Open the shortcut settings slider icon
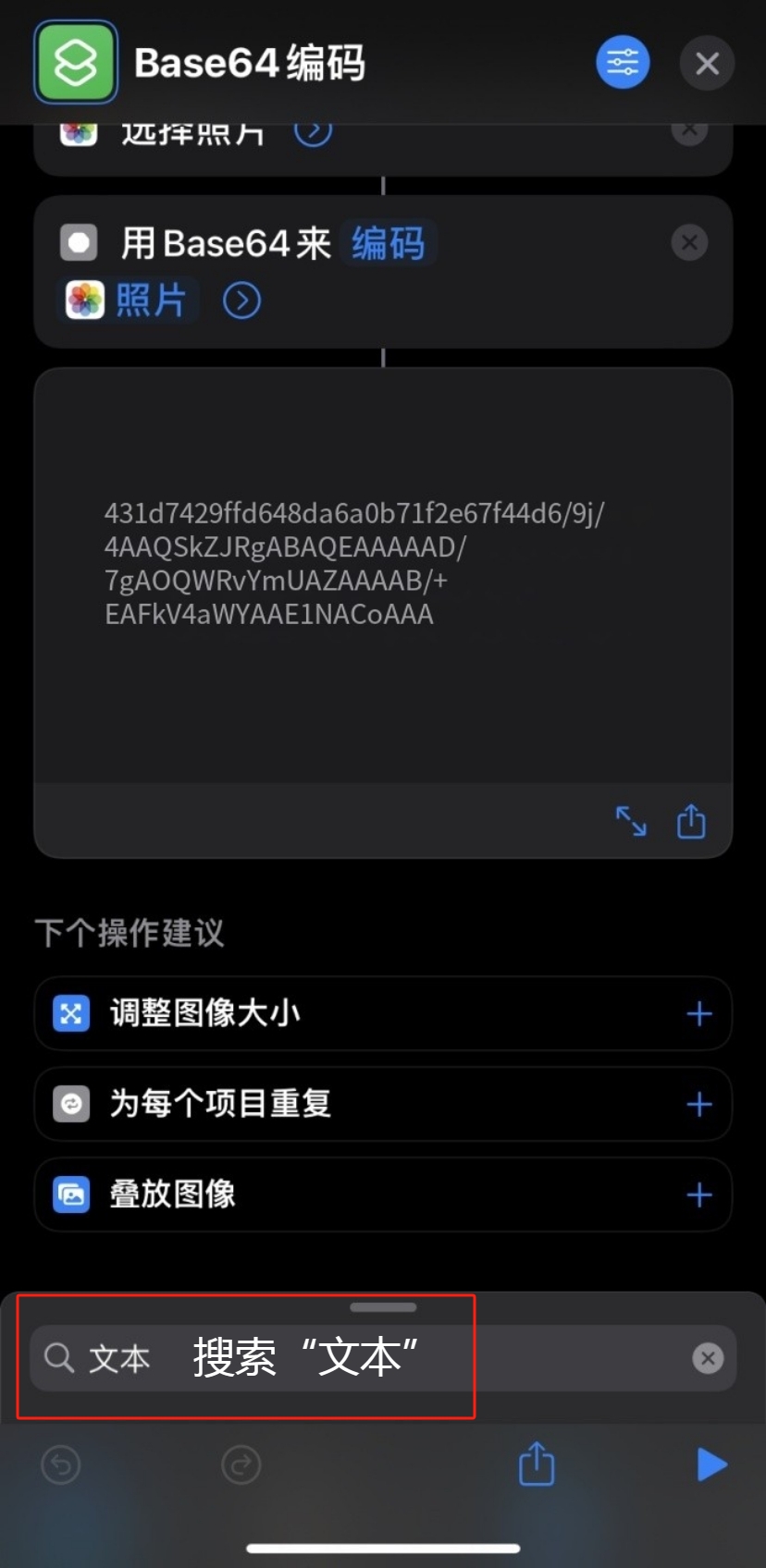 point(623,63)
